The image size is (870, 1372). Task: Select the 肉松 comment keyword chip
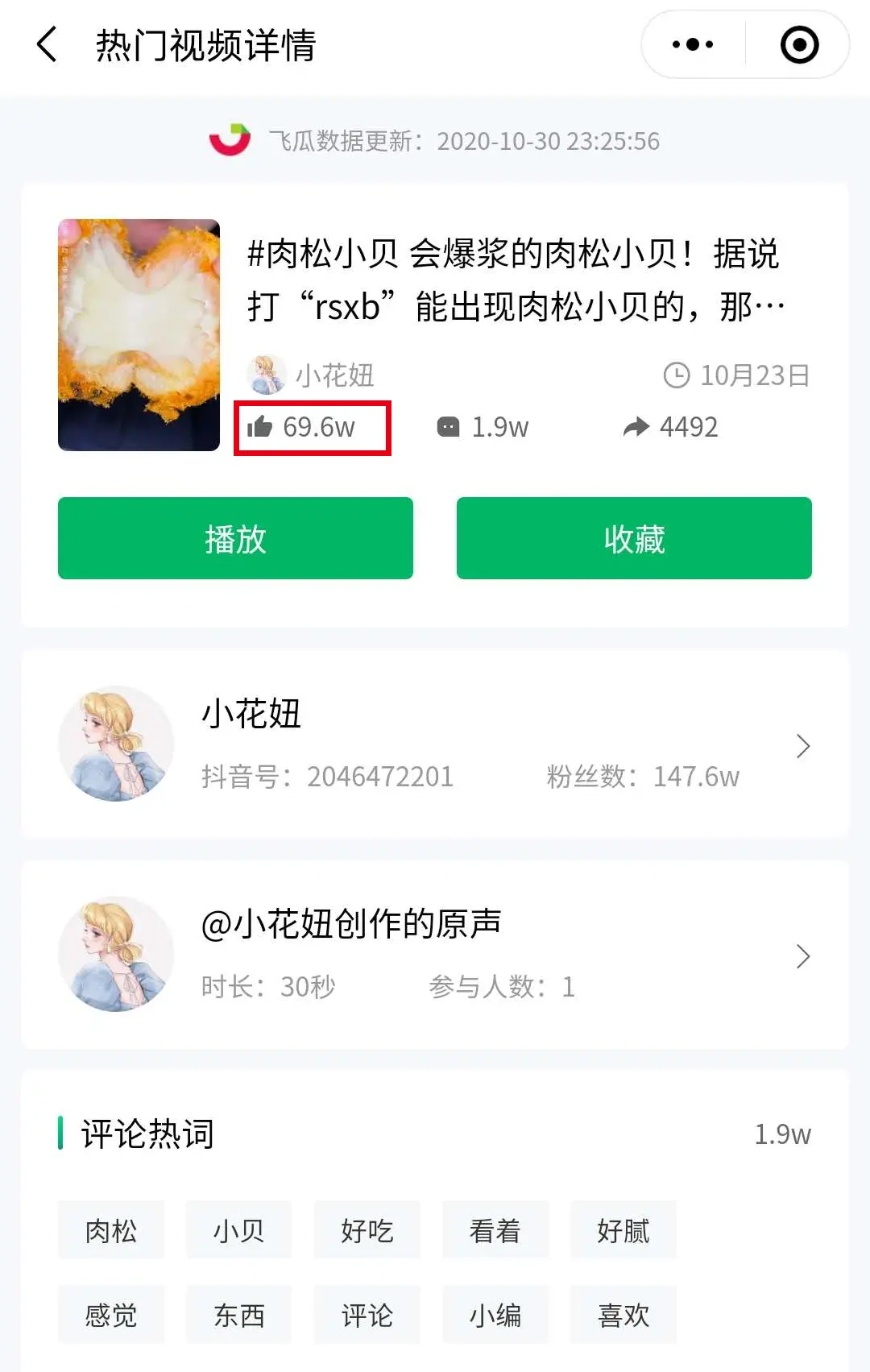[111, 1230]
